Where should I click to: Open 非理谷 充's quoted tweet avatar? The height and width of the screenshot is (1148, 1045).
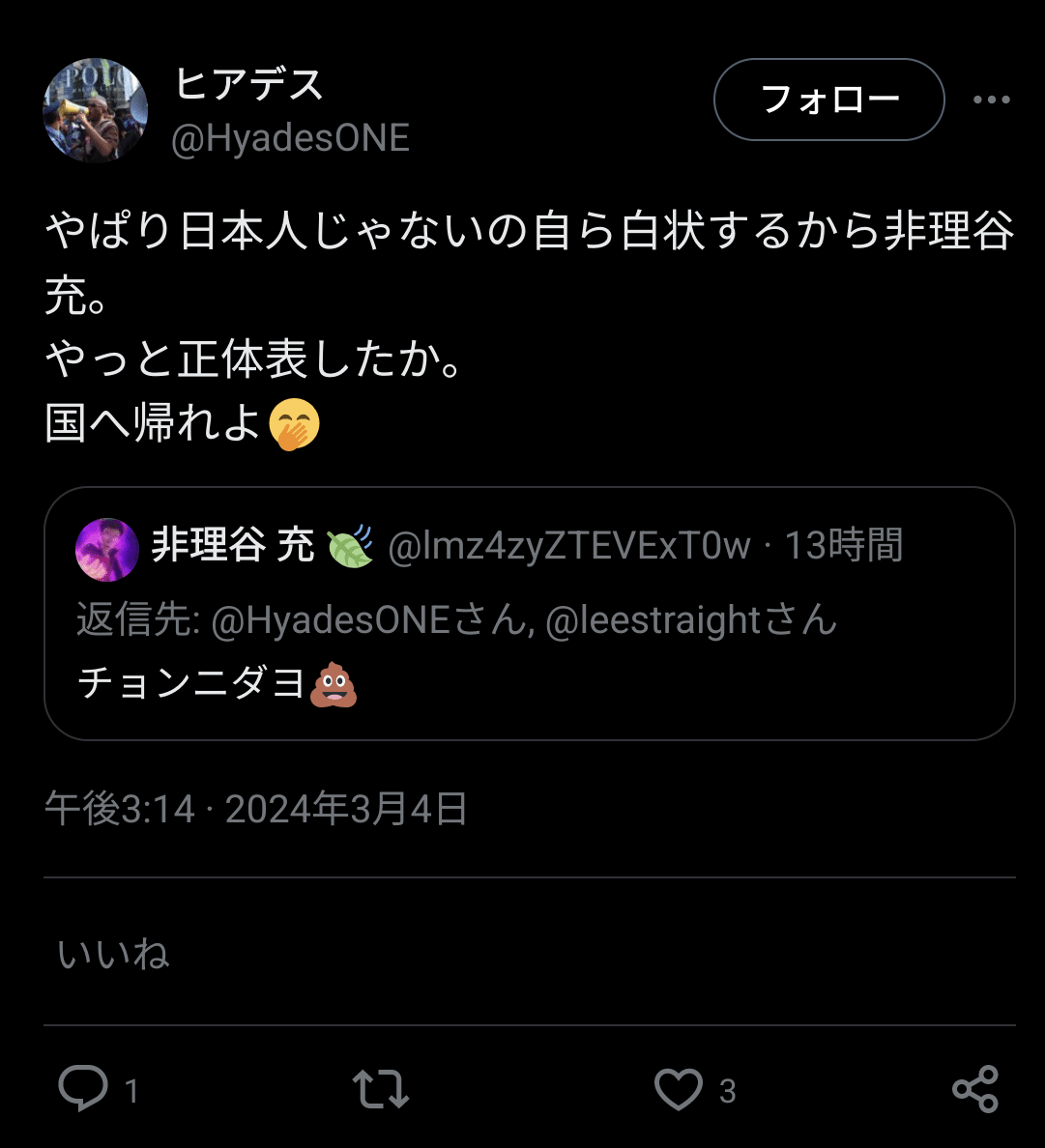[x=106, y=549]
